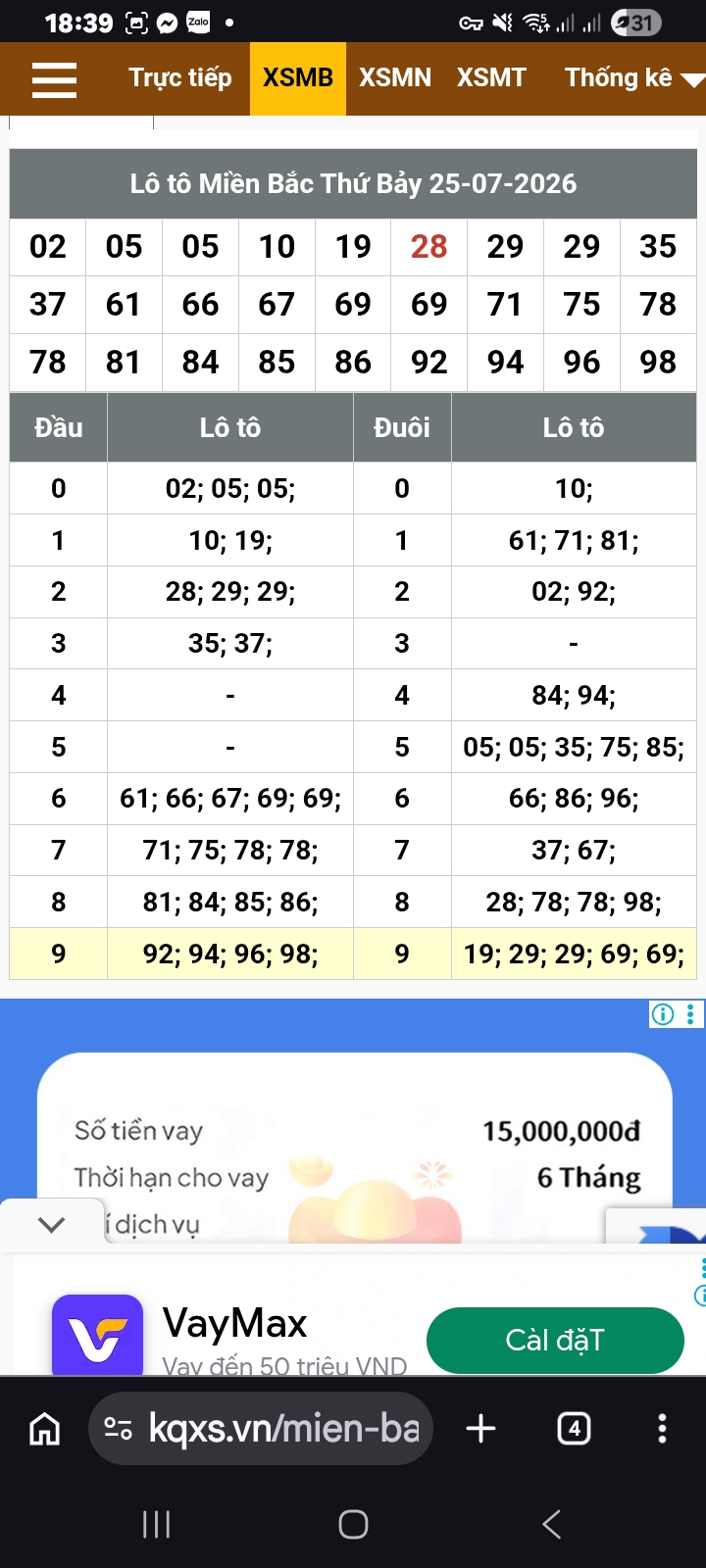Switch to the Trực tiếp tab
706x1568 pixels.
tap(180, 78)
